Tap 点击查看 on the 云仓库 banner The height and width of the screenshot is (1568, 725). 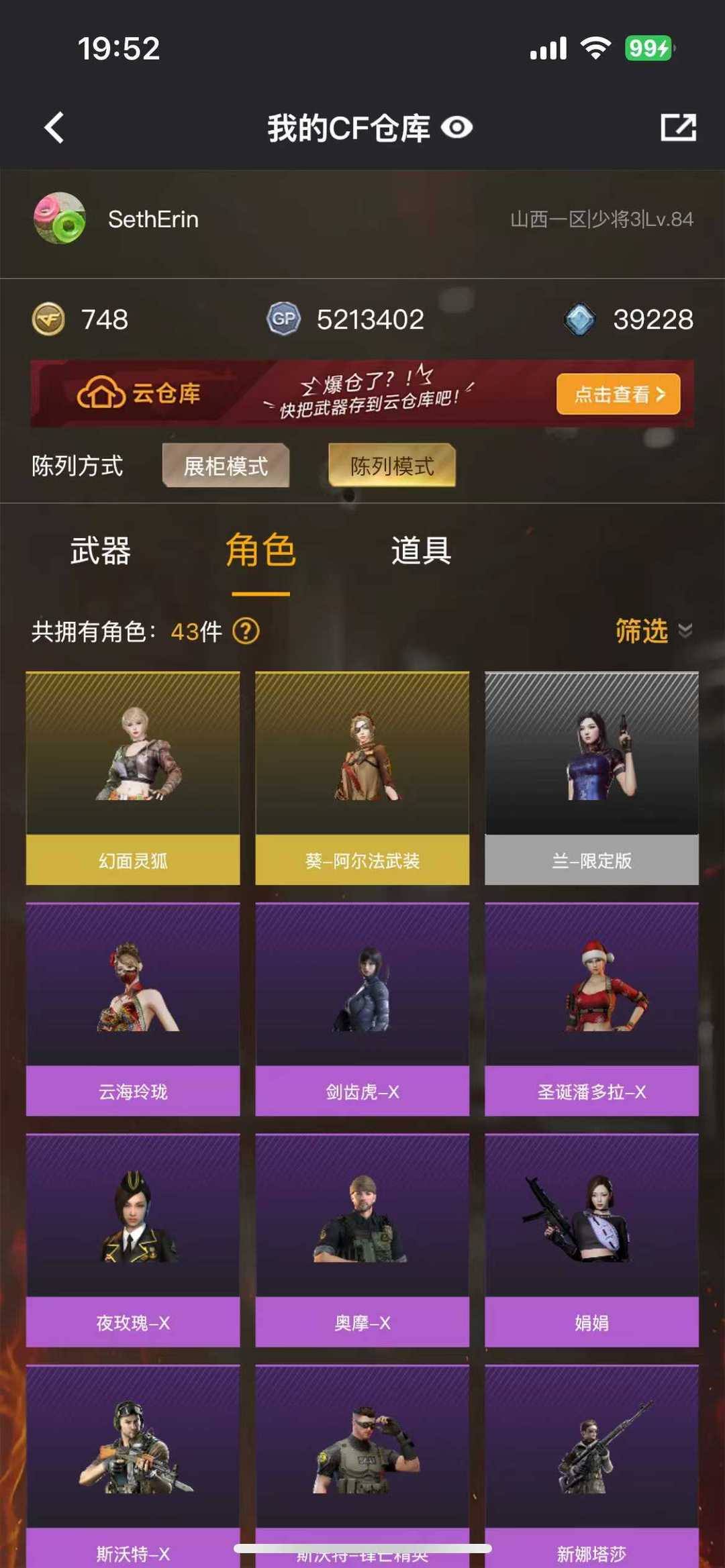pyautogui.click(x=618, y=394)
